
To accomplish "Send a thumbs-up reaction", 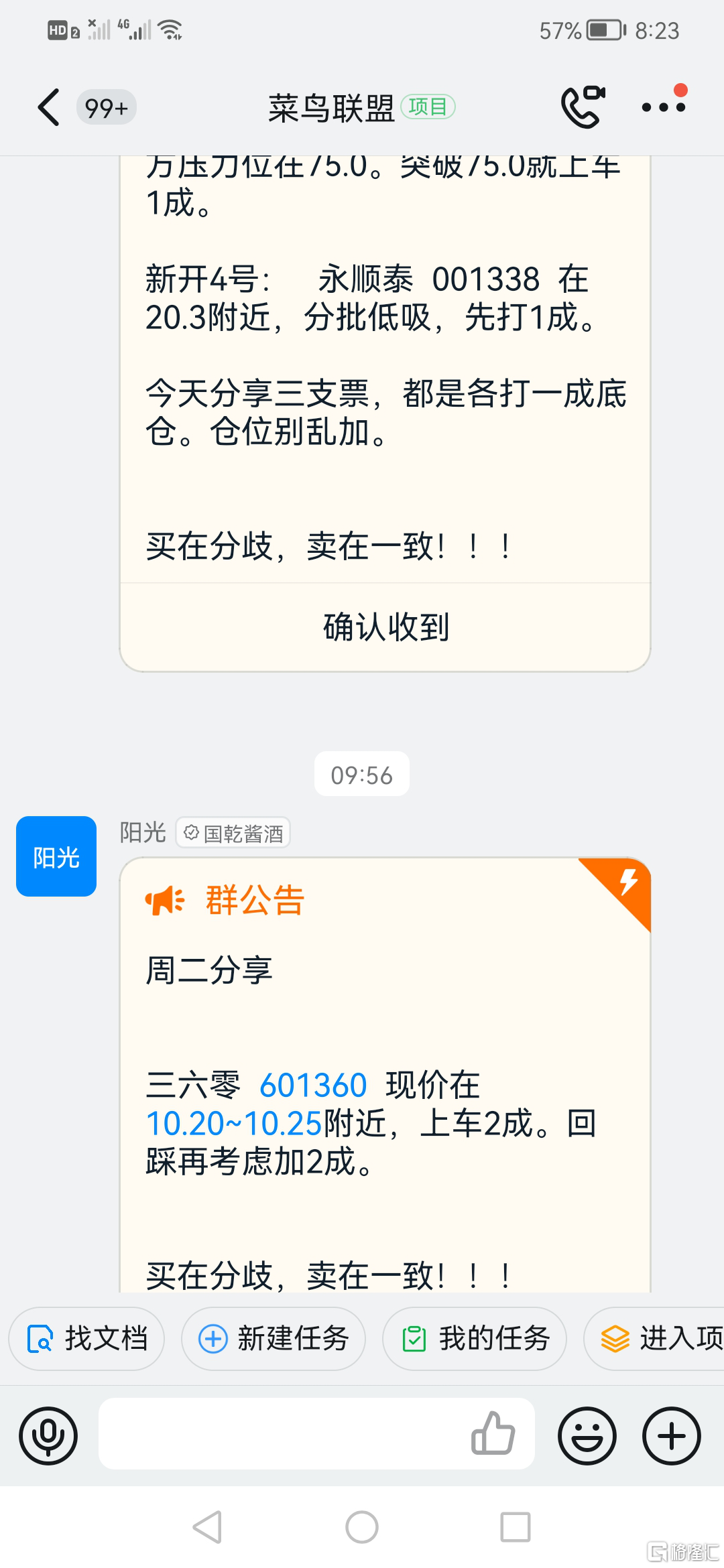I will (x=493, y=1434).
